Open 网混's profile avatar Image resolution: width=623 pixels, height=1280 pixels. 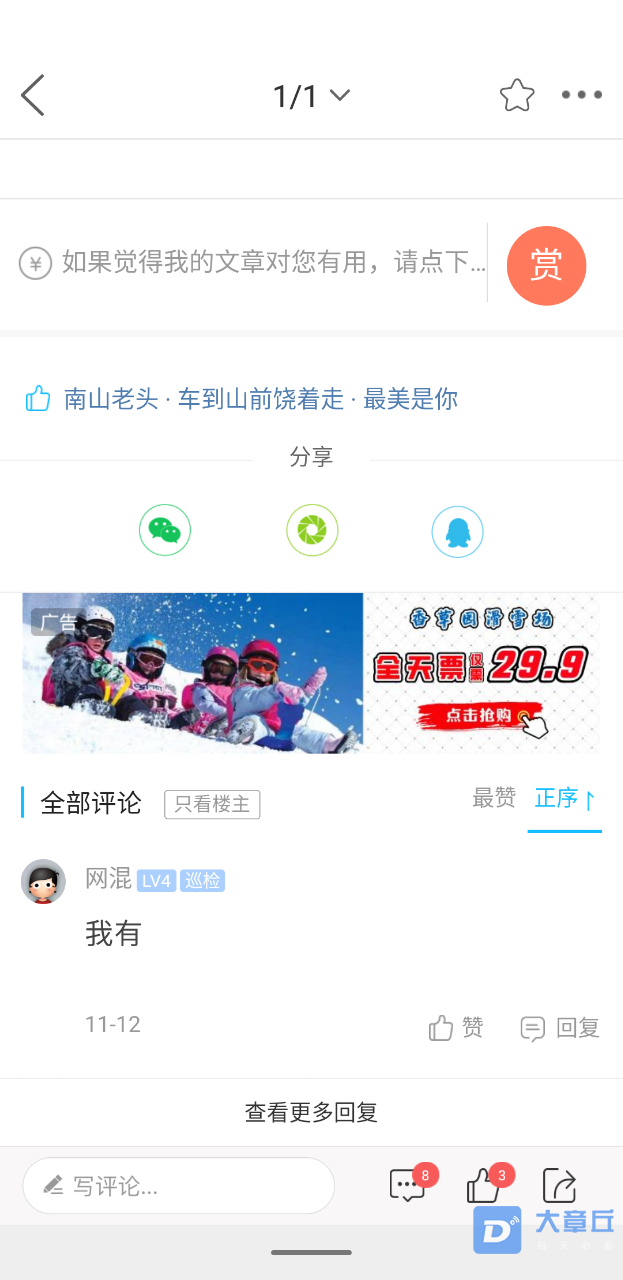click(43, 881)
